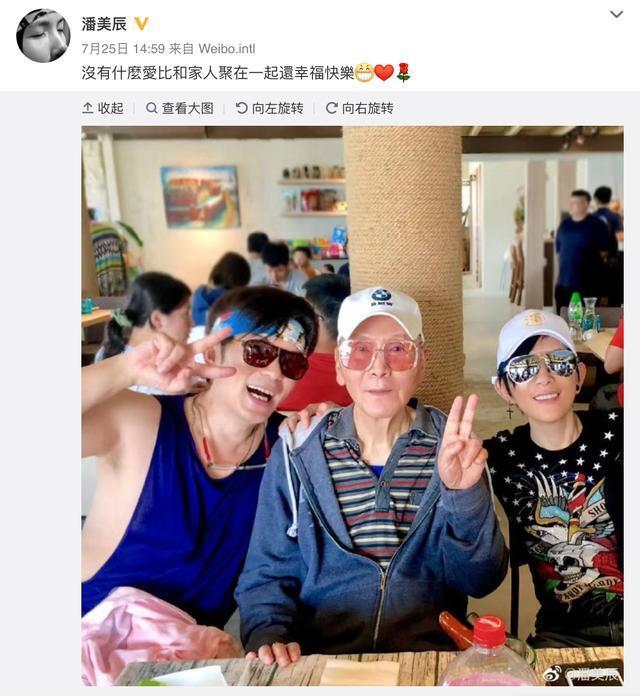Open 潘美辰's profile by username
640x696 pixels.
(x=104, y=23)
